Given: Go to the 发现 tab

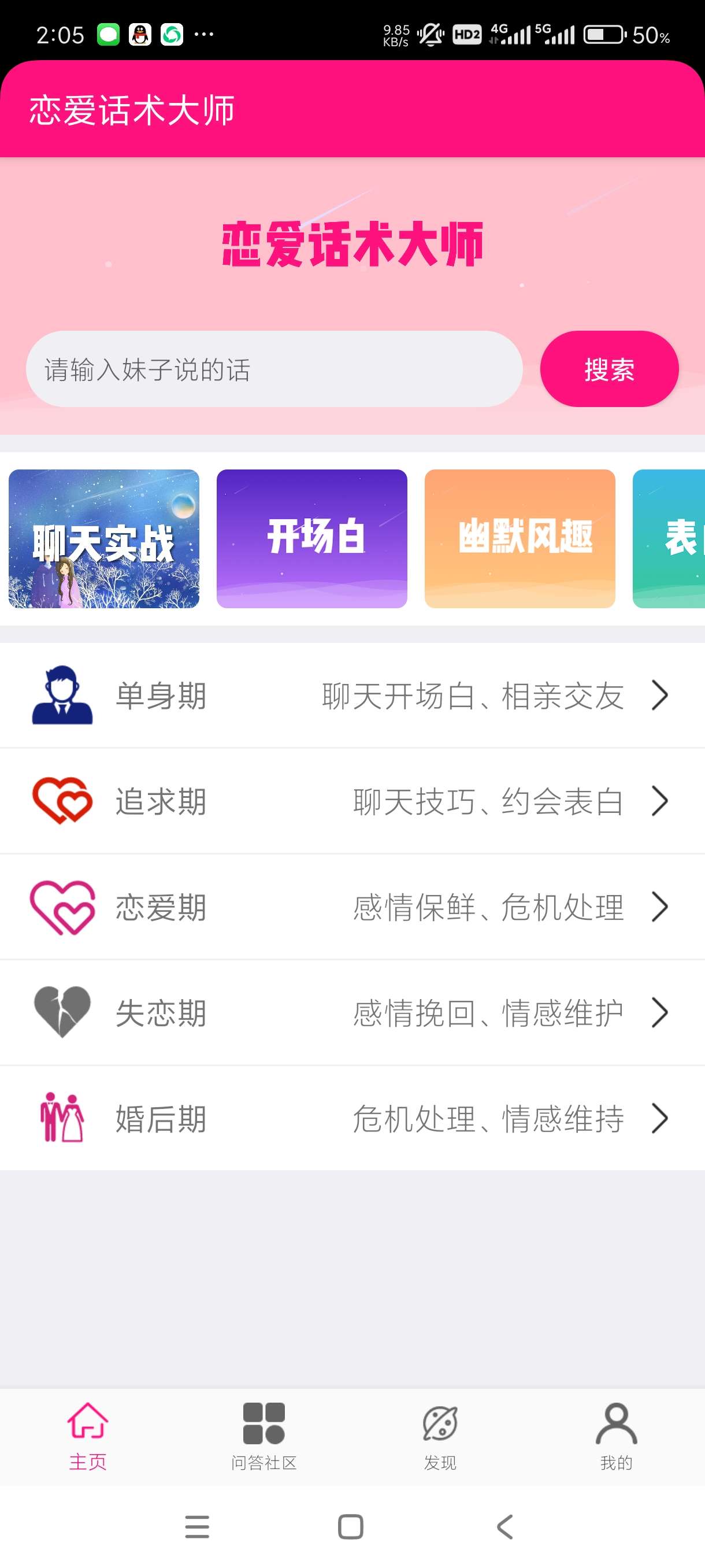Looking at the screenshot, I should [440, 1437].
